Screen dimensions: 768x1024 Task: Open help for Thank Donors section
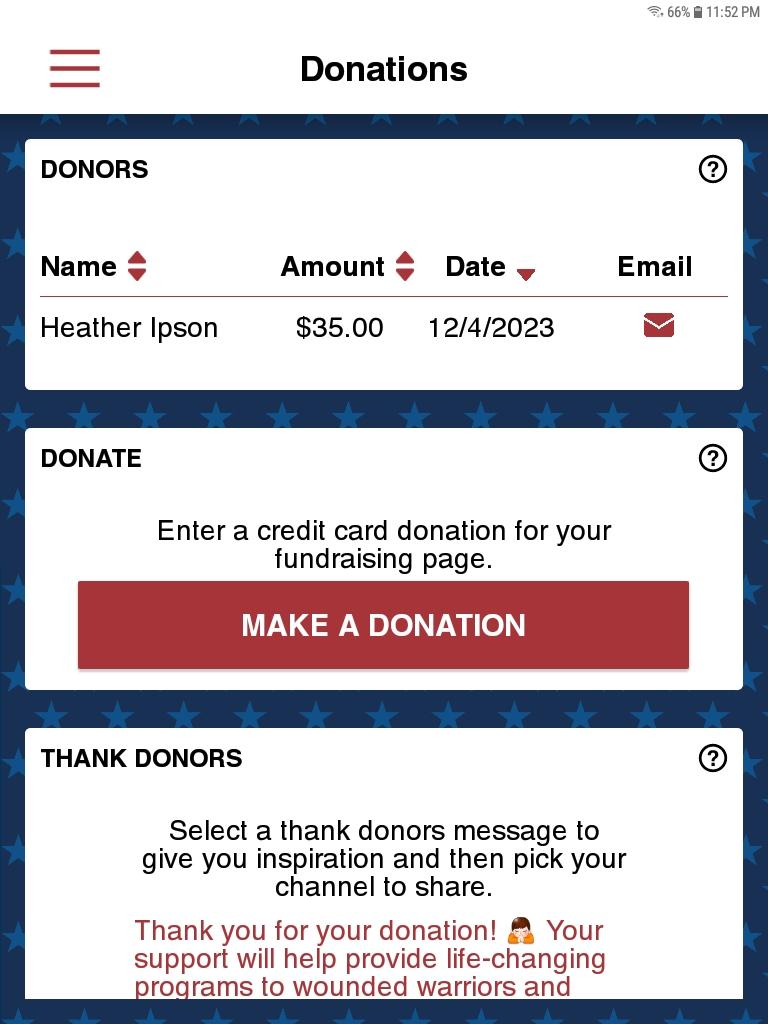pyautogui.click(x=712, y=758)
